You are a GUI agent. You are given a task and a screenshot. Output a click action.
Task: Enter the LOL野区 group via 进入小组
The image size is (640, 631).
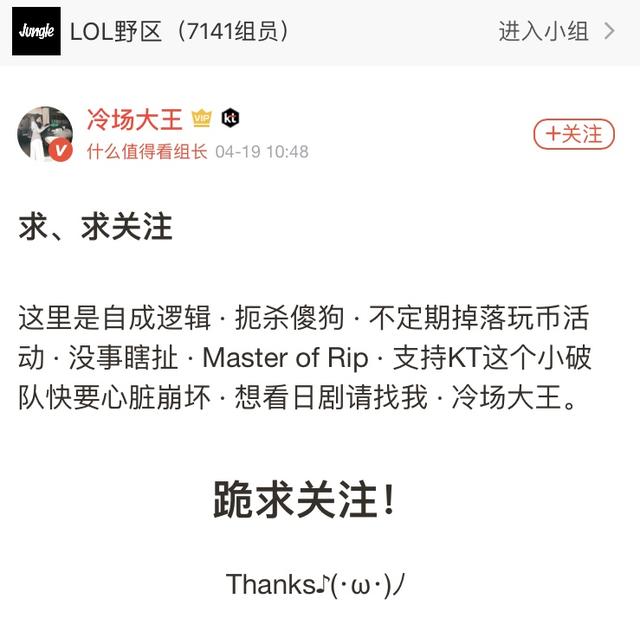(x=556, y=31)
